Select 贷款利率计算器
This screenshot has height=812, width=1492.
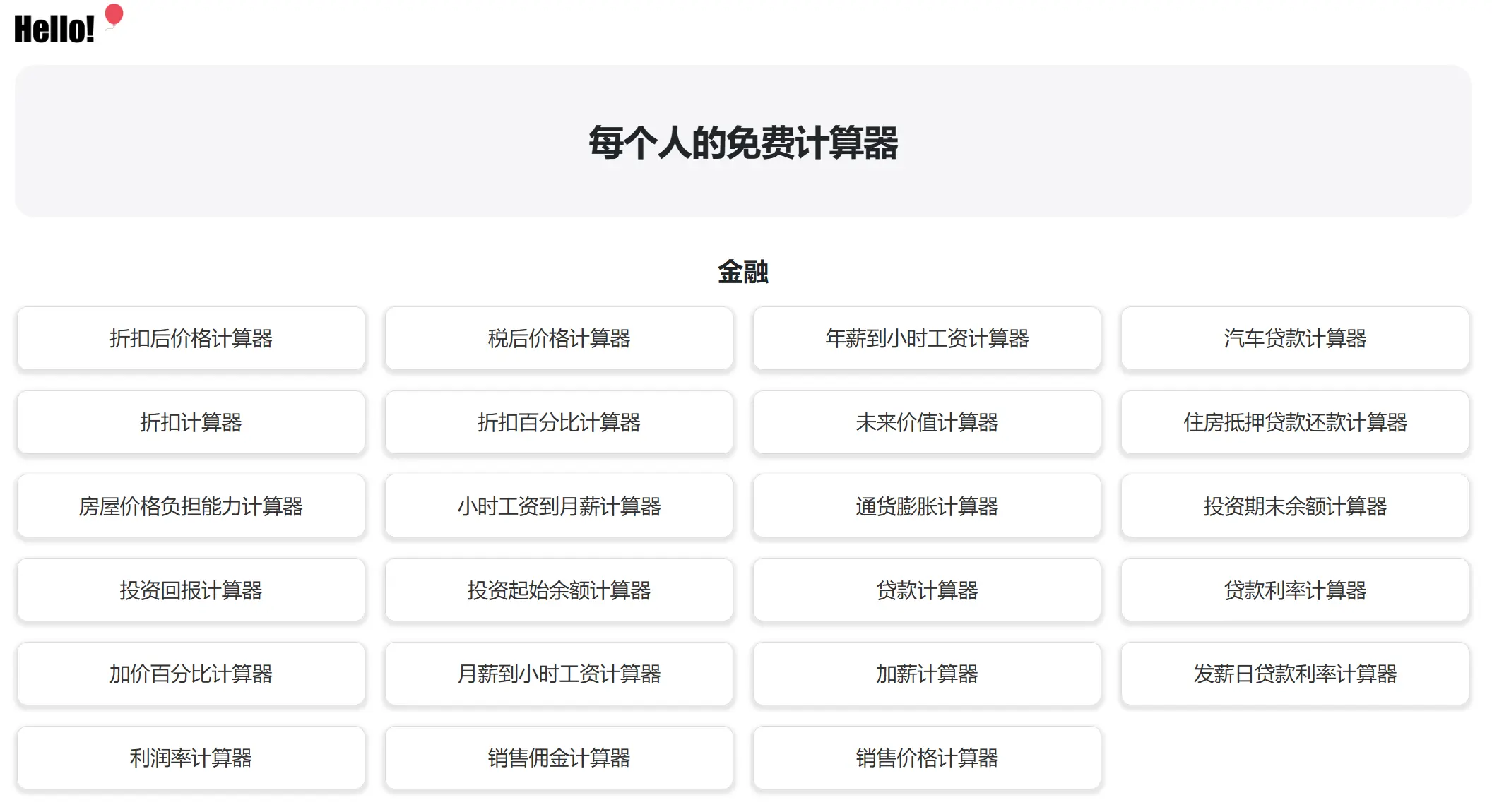1295,590
